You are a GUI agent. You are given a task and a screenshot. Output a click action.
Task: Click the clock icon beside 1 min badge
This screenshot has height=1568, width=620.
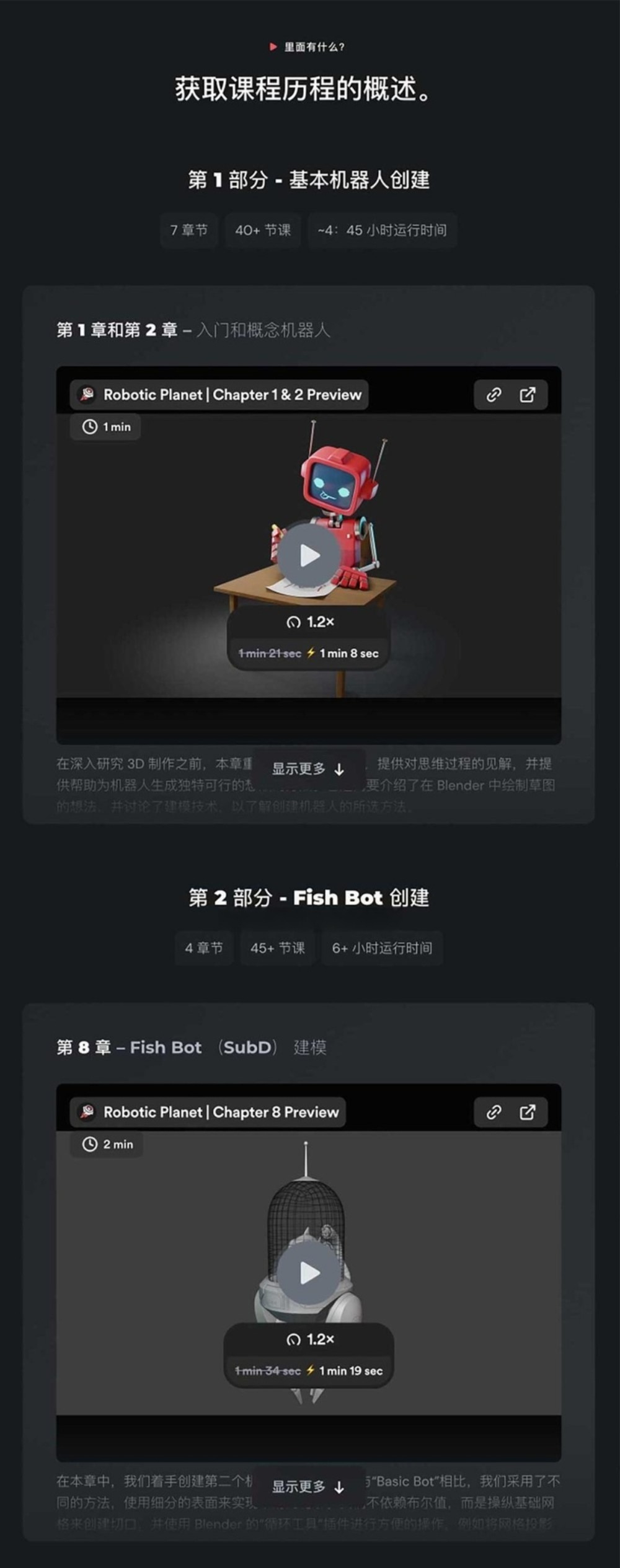click(89, 427)
